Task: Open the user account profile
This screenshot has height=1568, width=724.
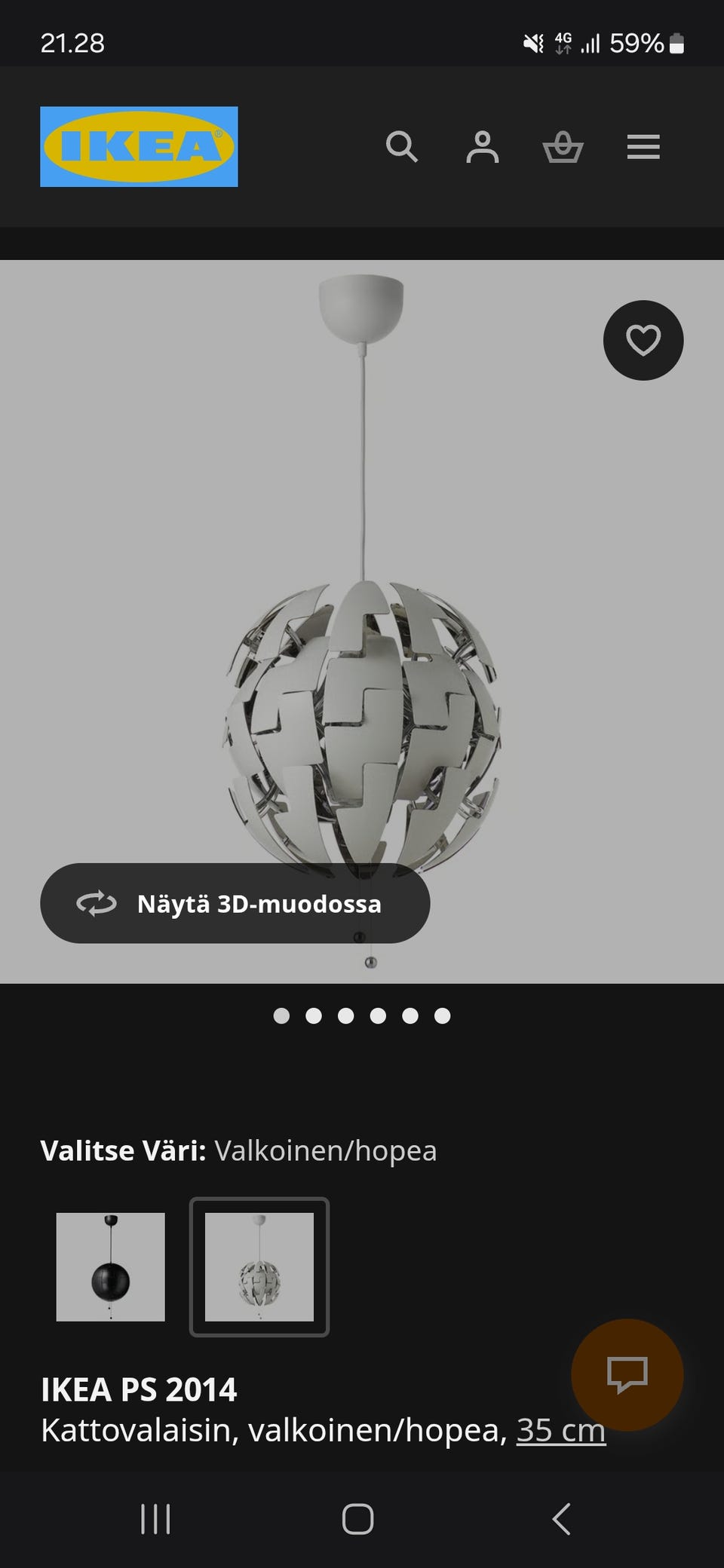Action: click(483, 147)
